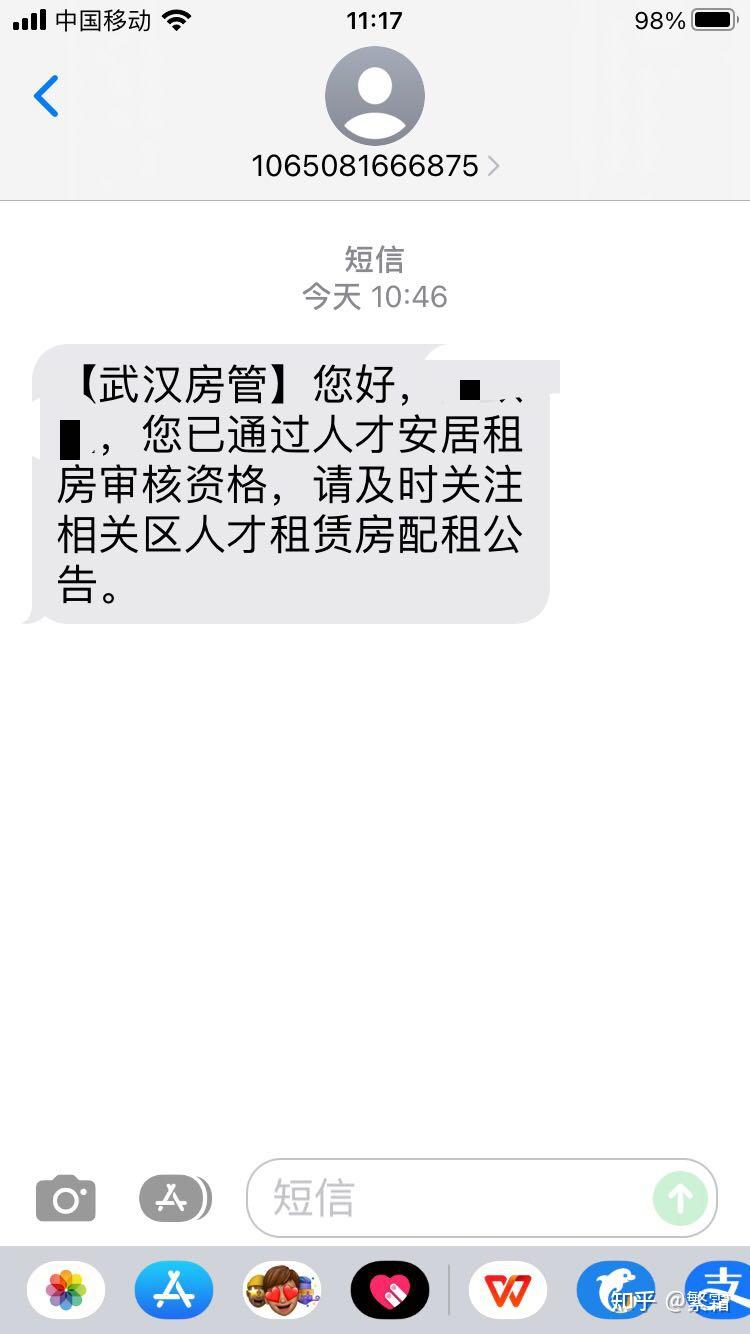The height and width of the screenshot is (1334, 750).
Task: Go back to the message list
Action: click(46, 97)
